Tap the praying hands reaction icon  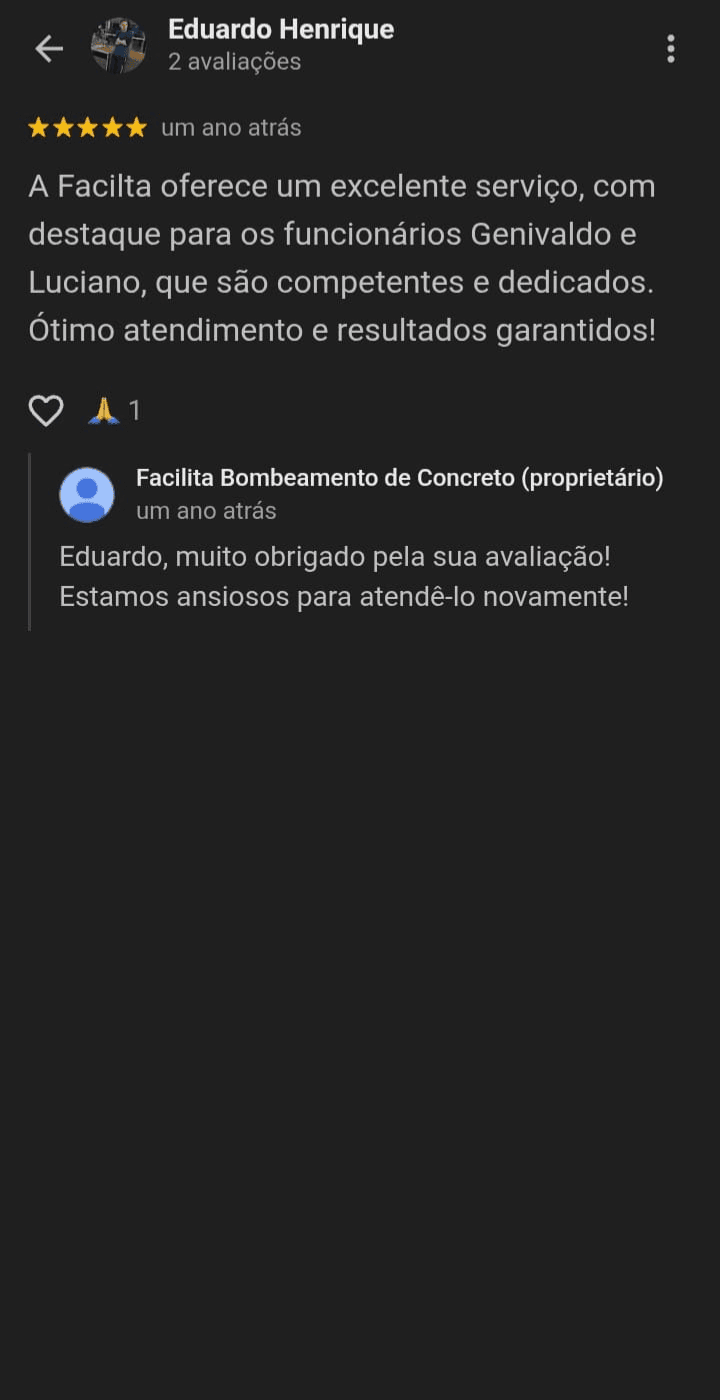coord(106,409)
